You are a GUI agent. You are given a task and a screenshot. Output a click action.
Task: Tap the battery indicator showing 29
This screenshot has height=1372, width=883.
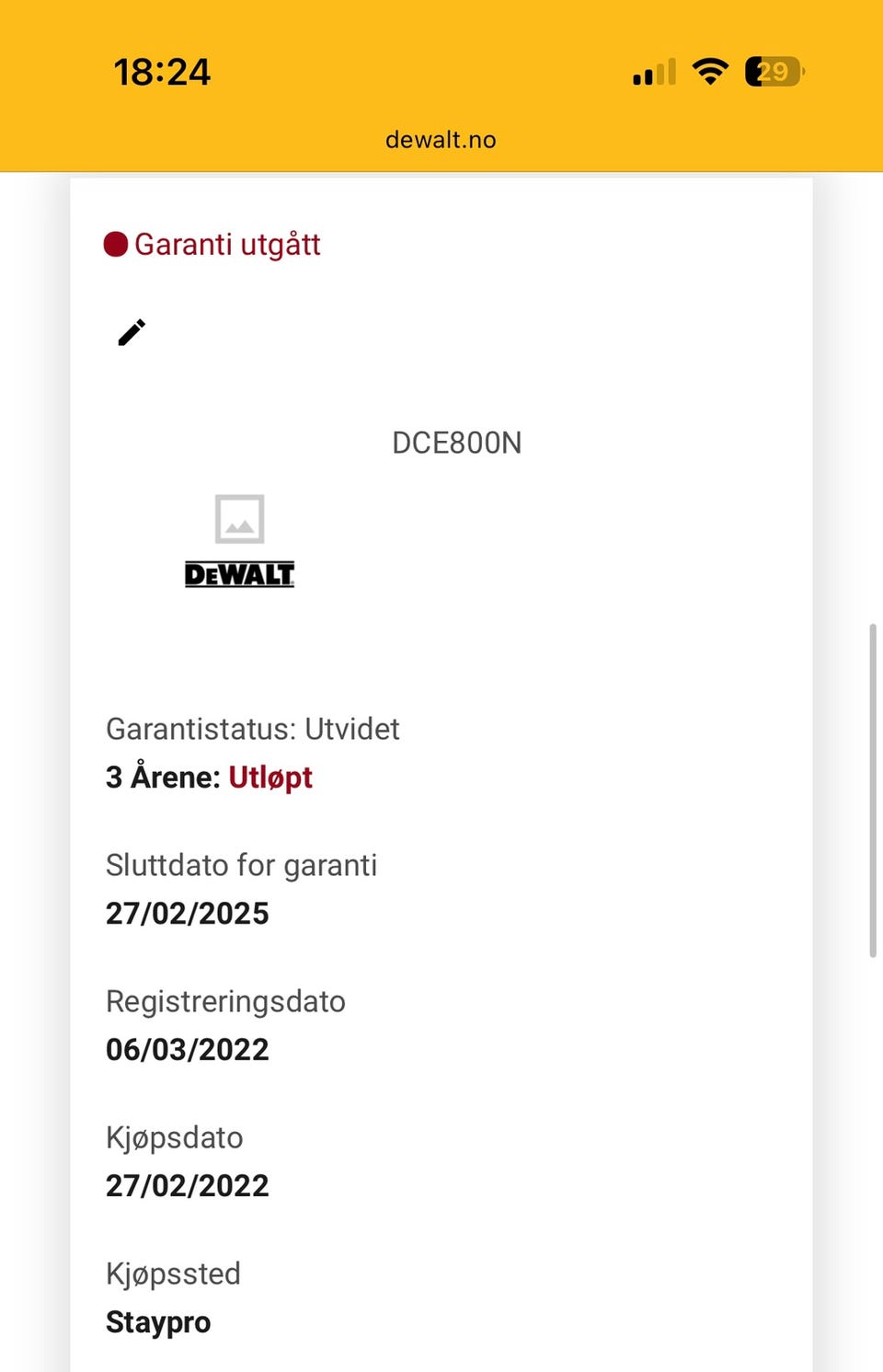[x=774, y=71]
